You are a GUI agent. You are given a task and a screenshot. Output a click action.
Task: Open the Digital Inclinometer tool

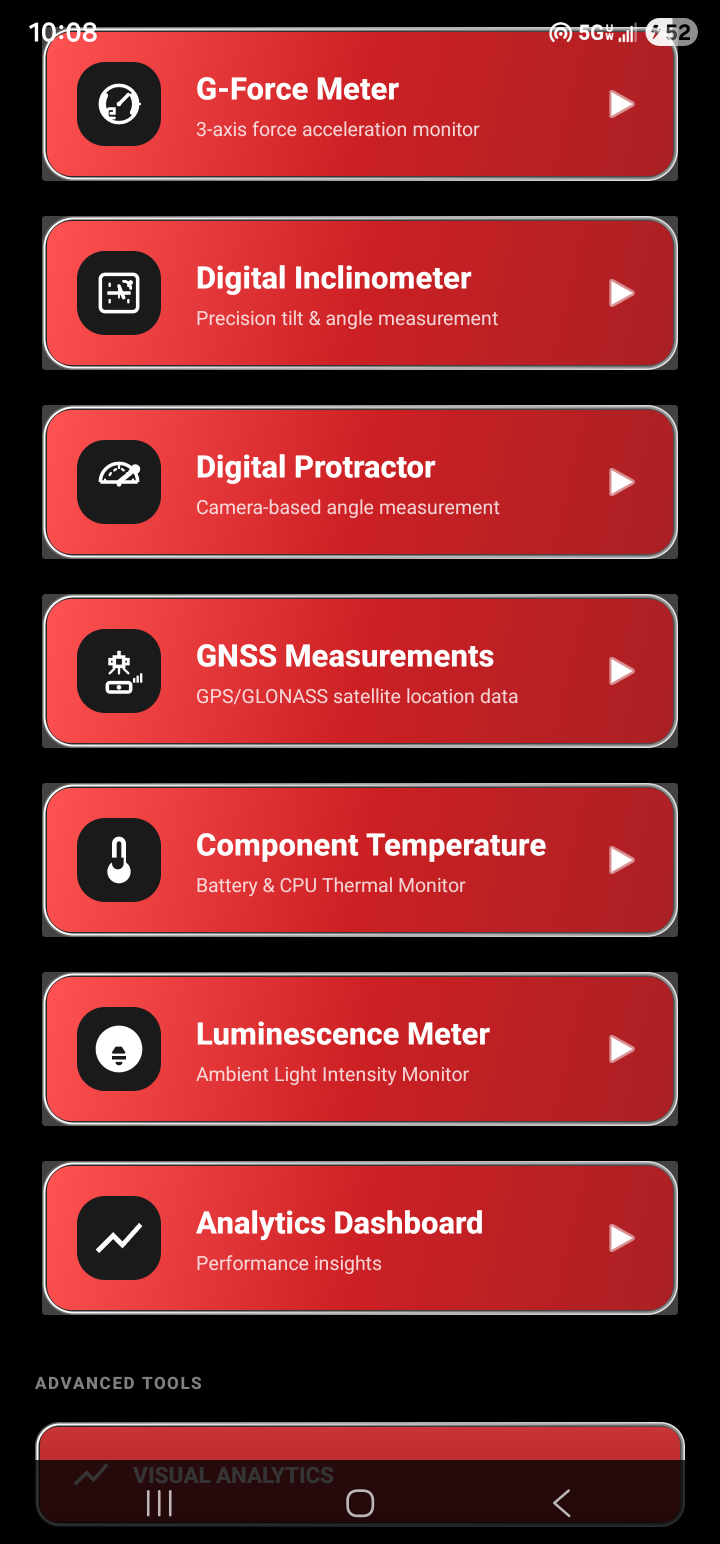[360, 293]
